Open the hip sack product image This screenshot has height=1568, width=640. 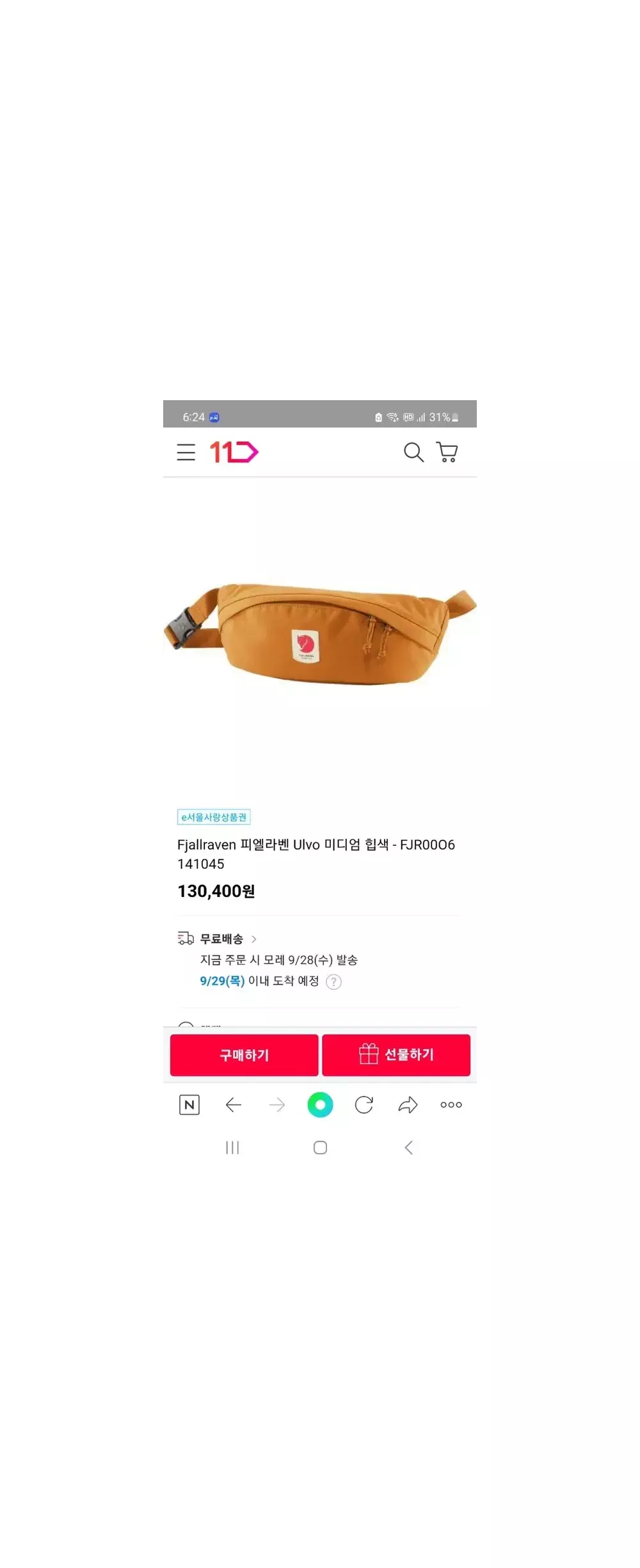[x=320, y=634]
